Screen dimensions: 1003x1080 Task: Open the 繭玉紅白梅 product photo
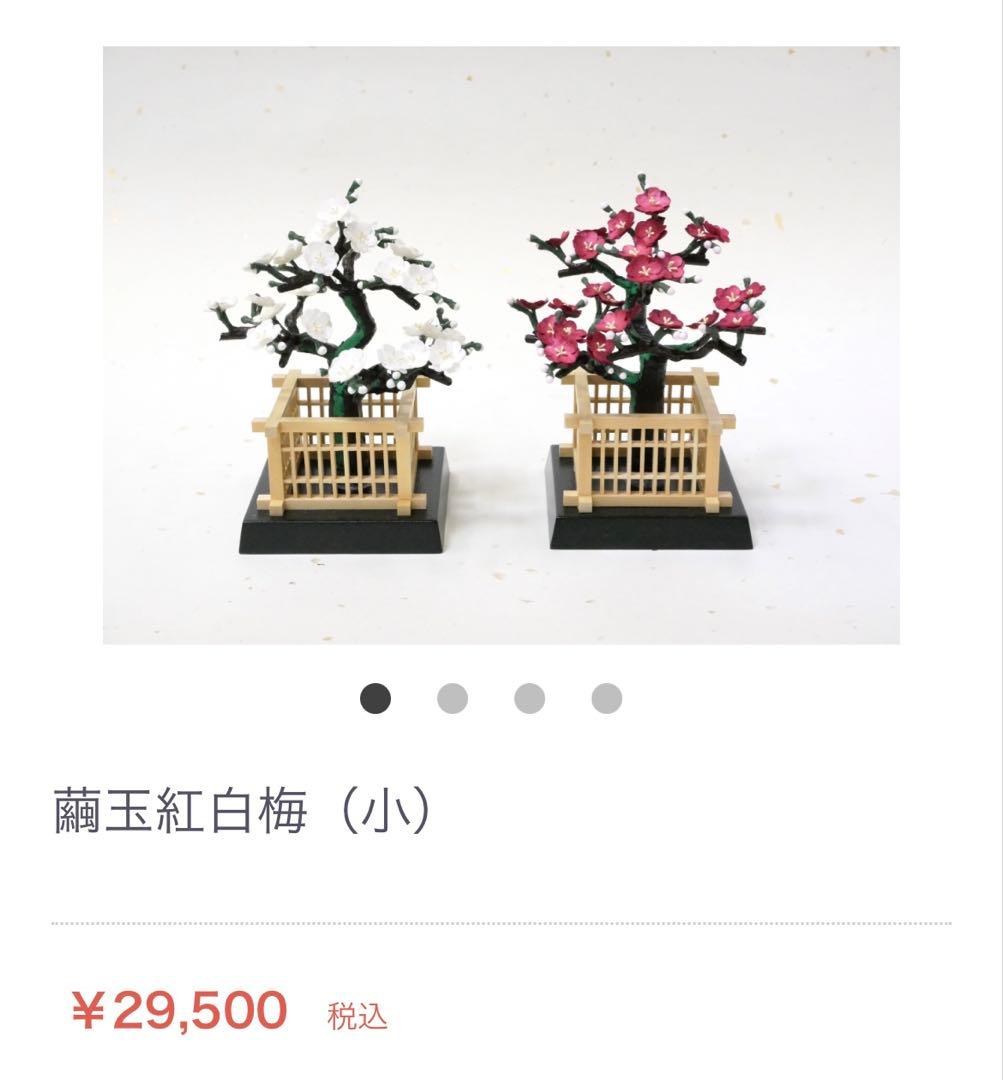coord(501,345)
